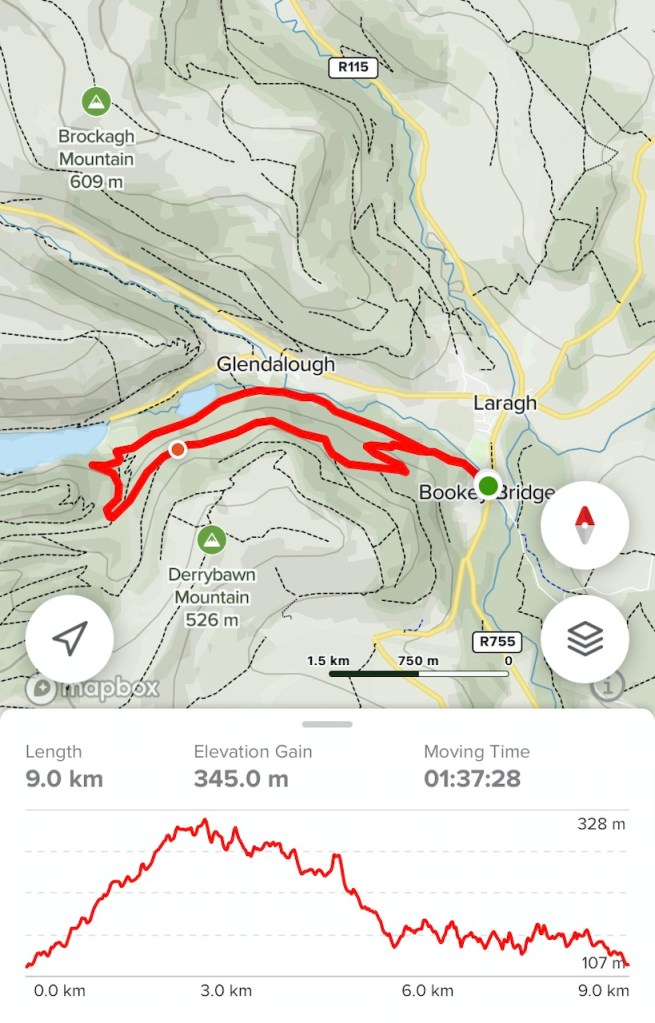655x1023 pixels.
Task: Tap the green start point marker
Action: coord(487,486)
